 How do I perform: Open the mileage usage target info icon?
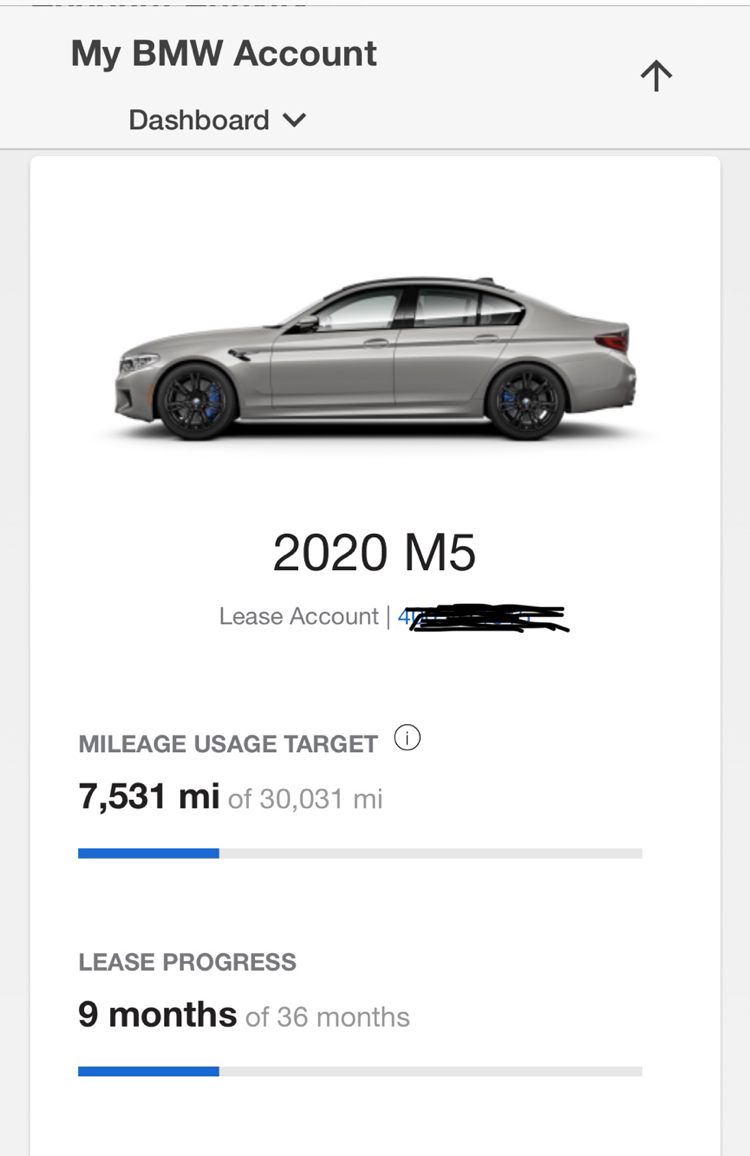pos(407,739)
